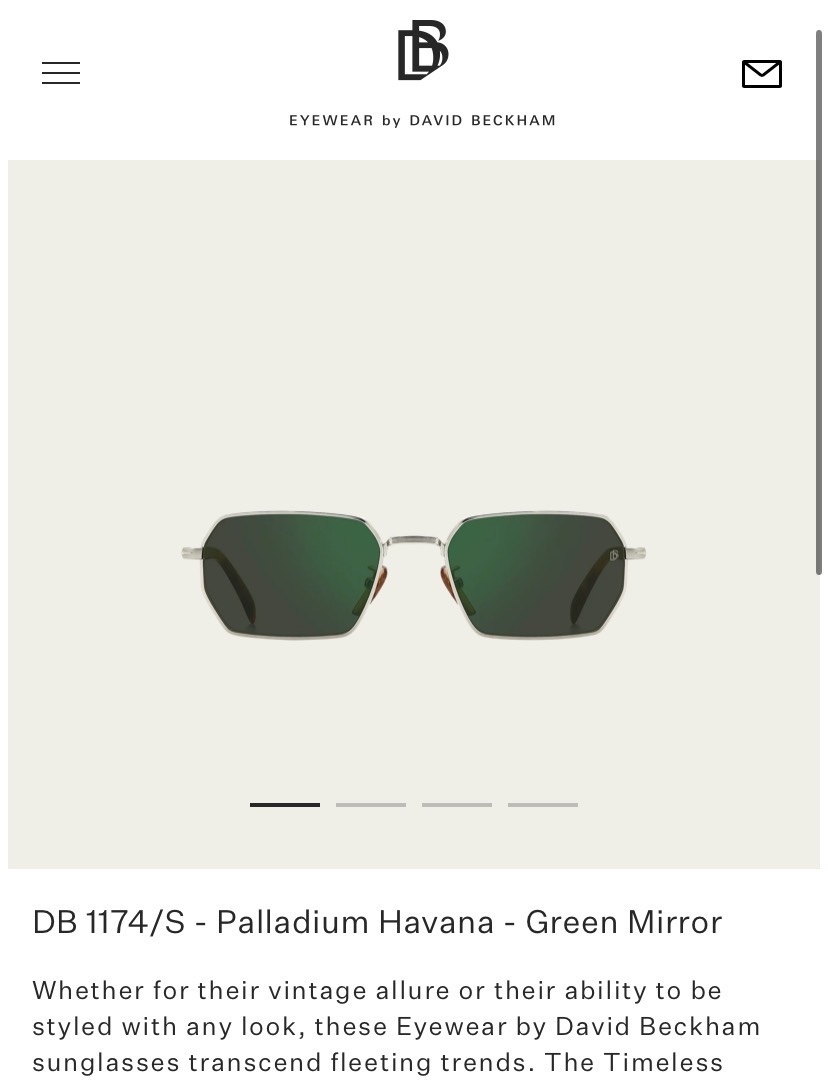Screen dimensions: 828x1084
Task: Open the green mirror sunglasses product photo
Action: click(x=414, y=576)
